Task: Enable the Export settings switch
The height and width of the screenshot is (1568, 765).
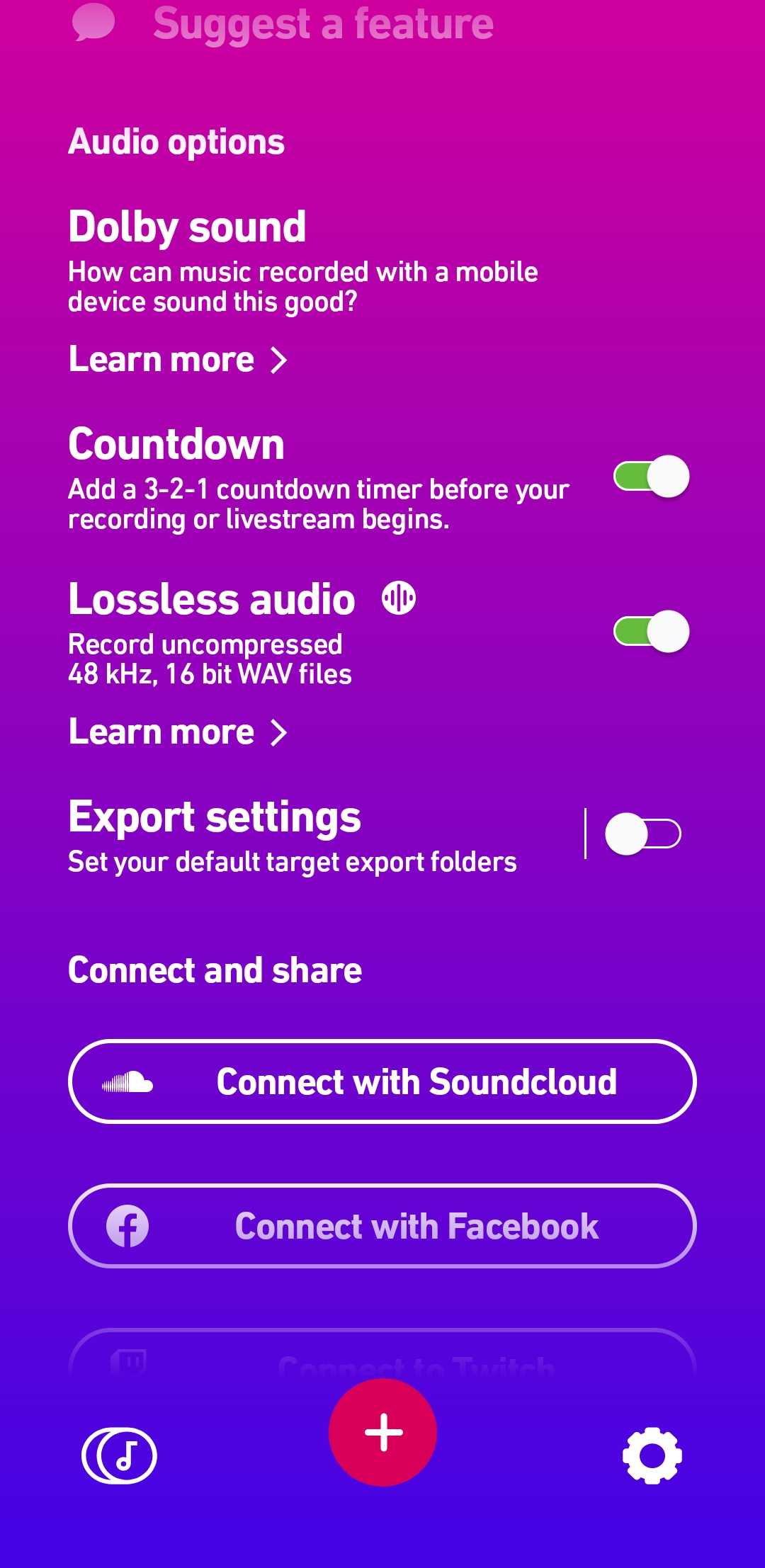Action: pyautogui.click(x=642, y=834)
